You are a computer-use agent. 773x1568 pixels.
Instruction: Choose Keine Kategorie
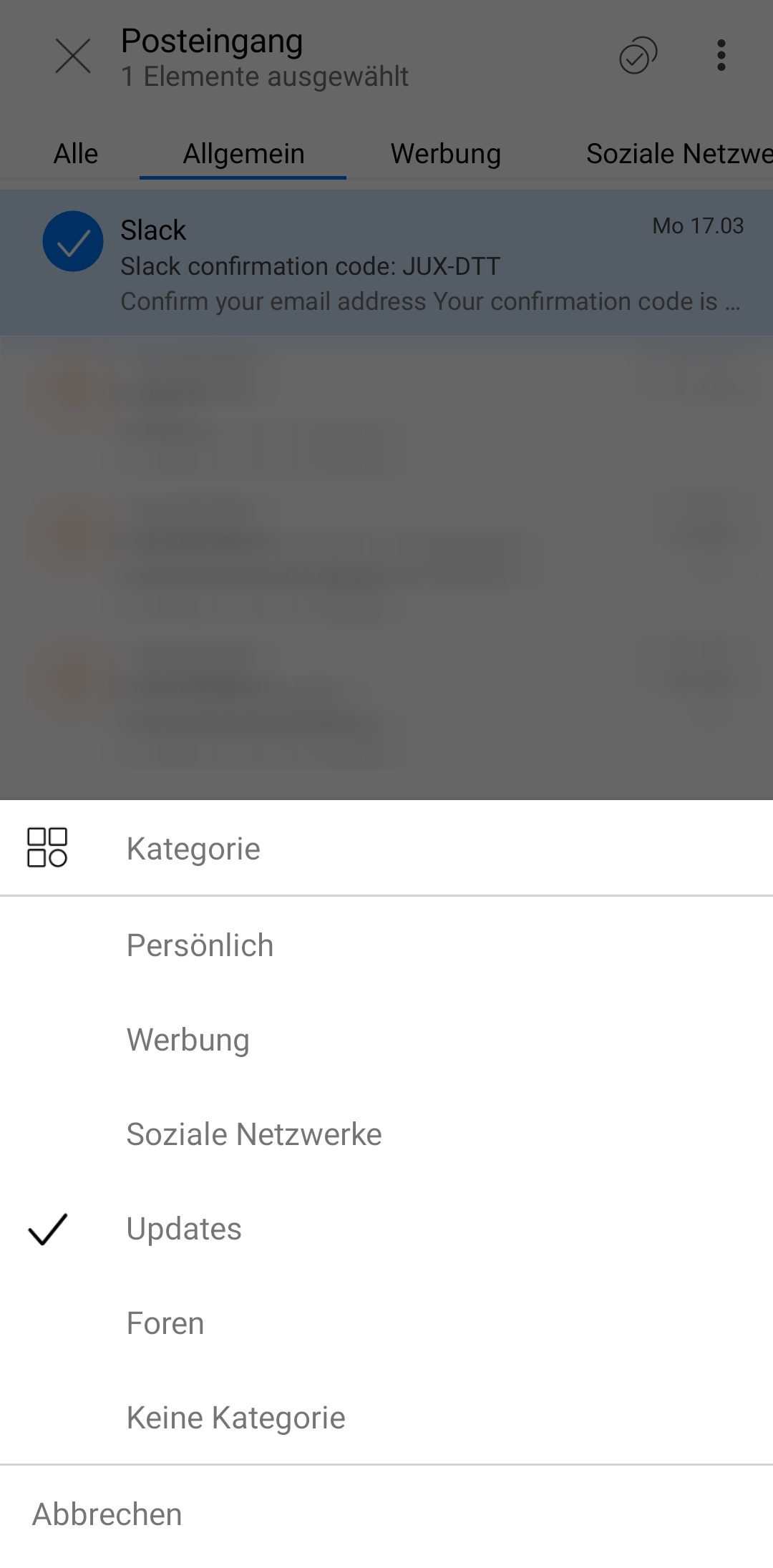click(x=386, y=1417)
